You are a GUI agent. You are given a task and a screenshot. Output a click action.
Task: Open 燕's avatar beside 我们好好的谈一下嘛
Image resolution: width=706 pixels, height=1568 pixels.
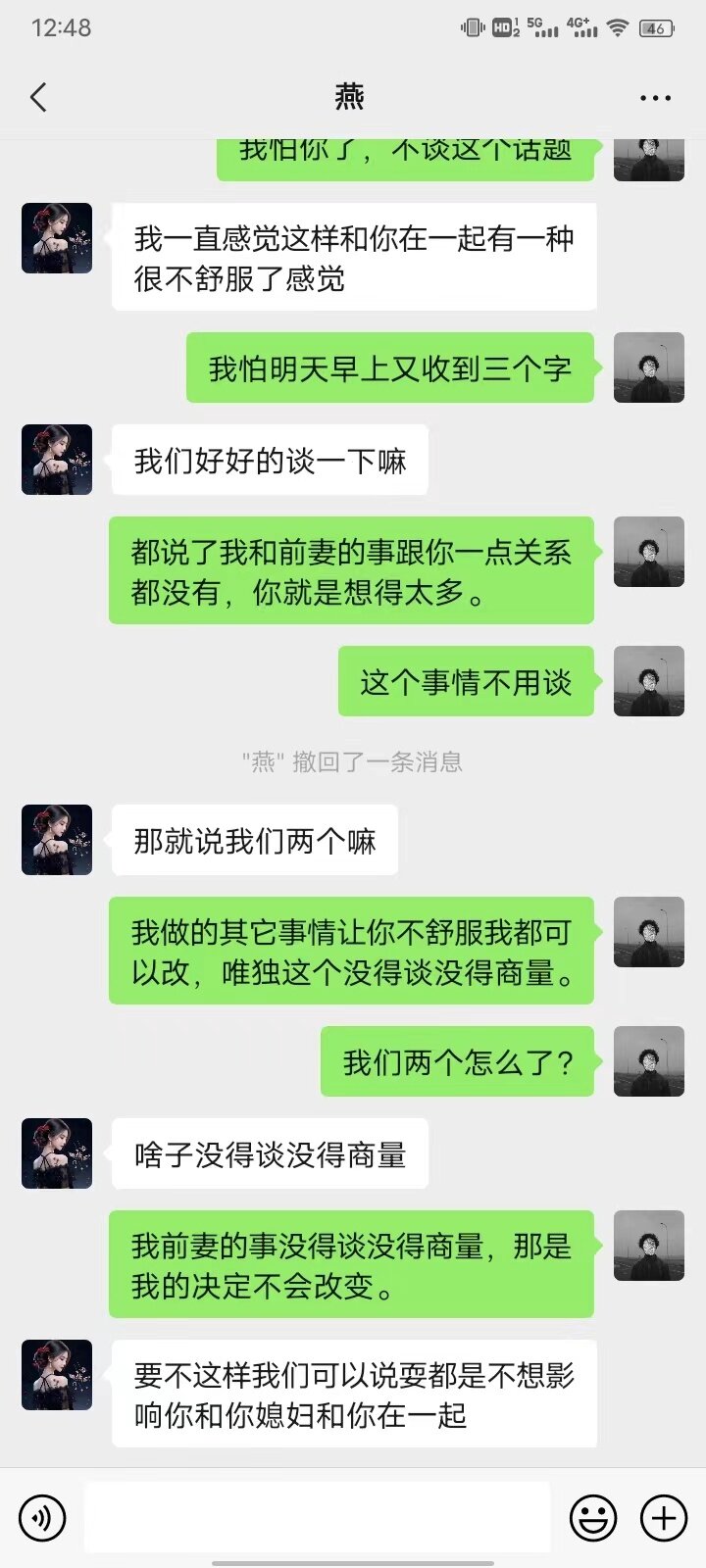[57, 460]
